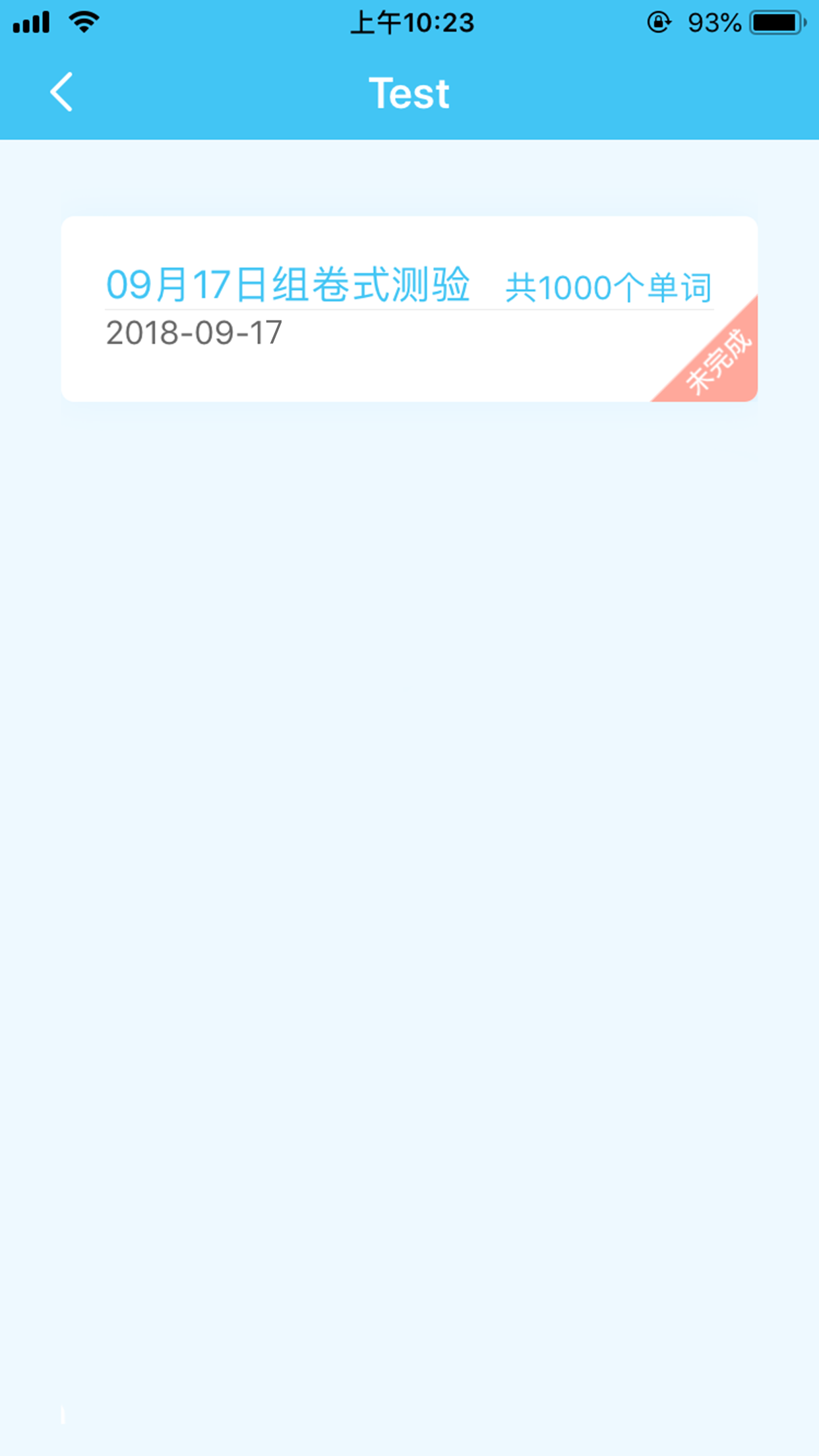Open the 09月17日组卷式测验 test card
This screenshot has height=1456, width=819.
[x=409, y=309]
